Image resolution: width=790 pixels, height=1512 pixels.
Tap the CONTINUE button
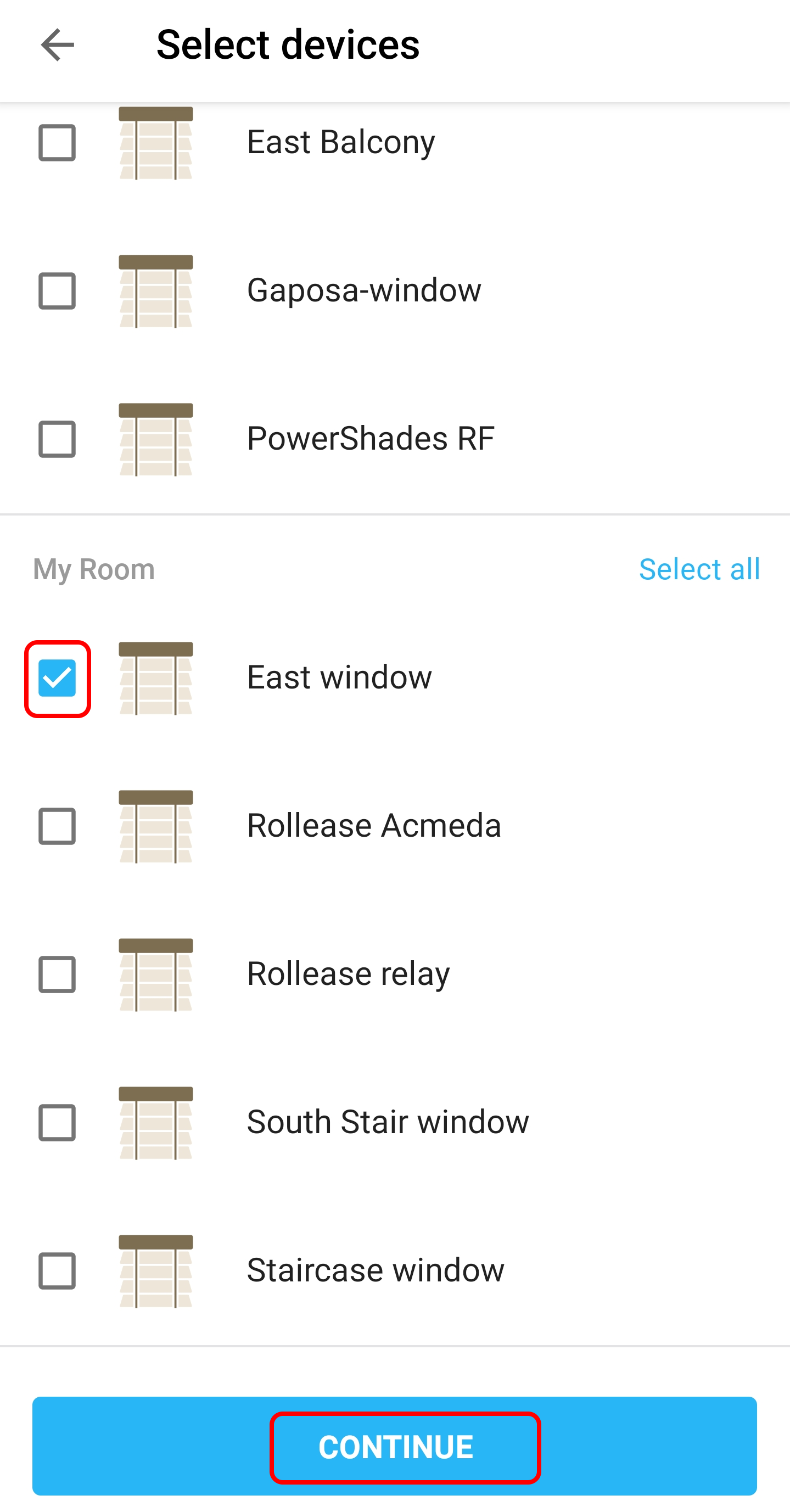pyautogui.click(x=394, y=1446)
